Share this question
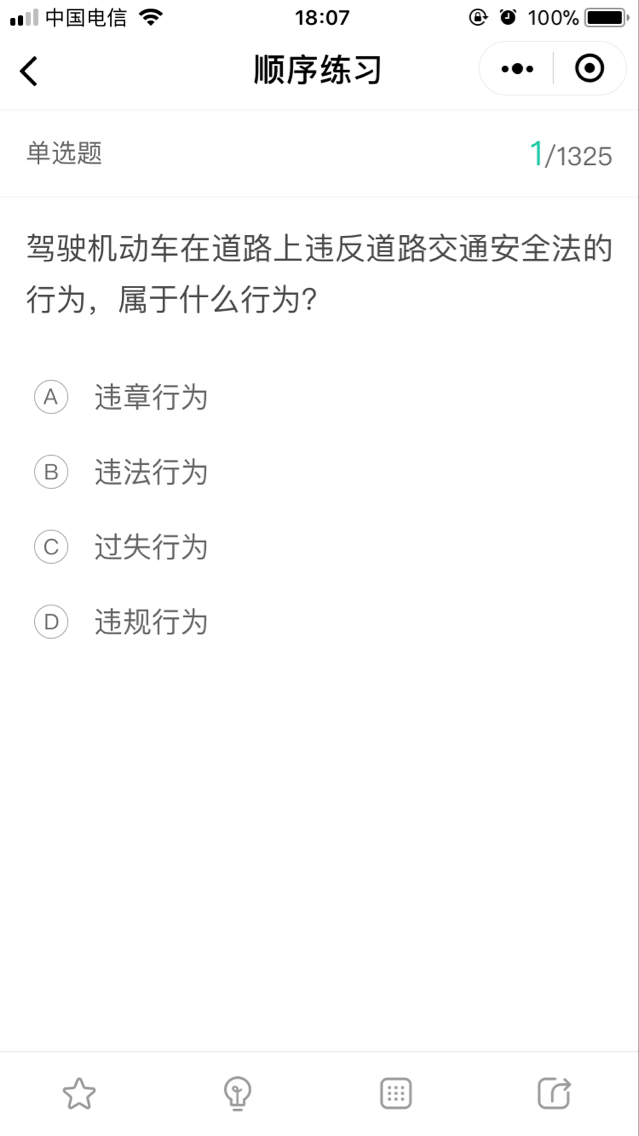Viewport: 639px width, 1136px height. (x=554, y=1093)
